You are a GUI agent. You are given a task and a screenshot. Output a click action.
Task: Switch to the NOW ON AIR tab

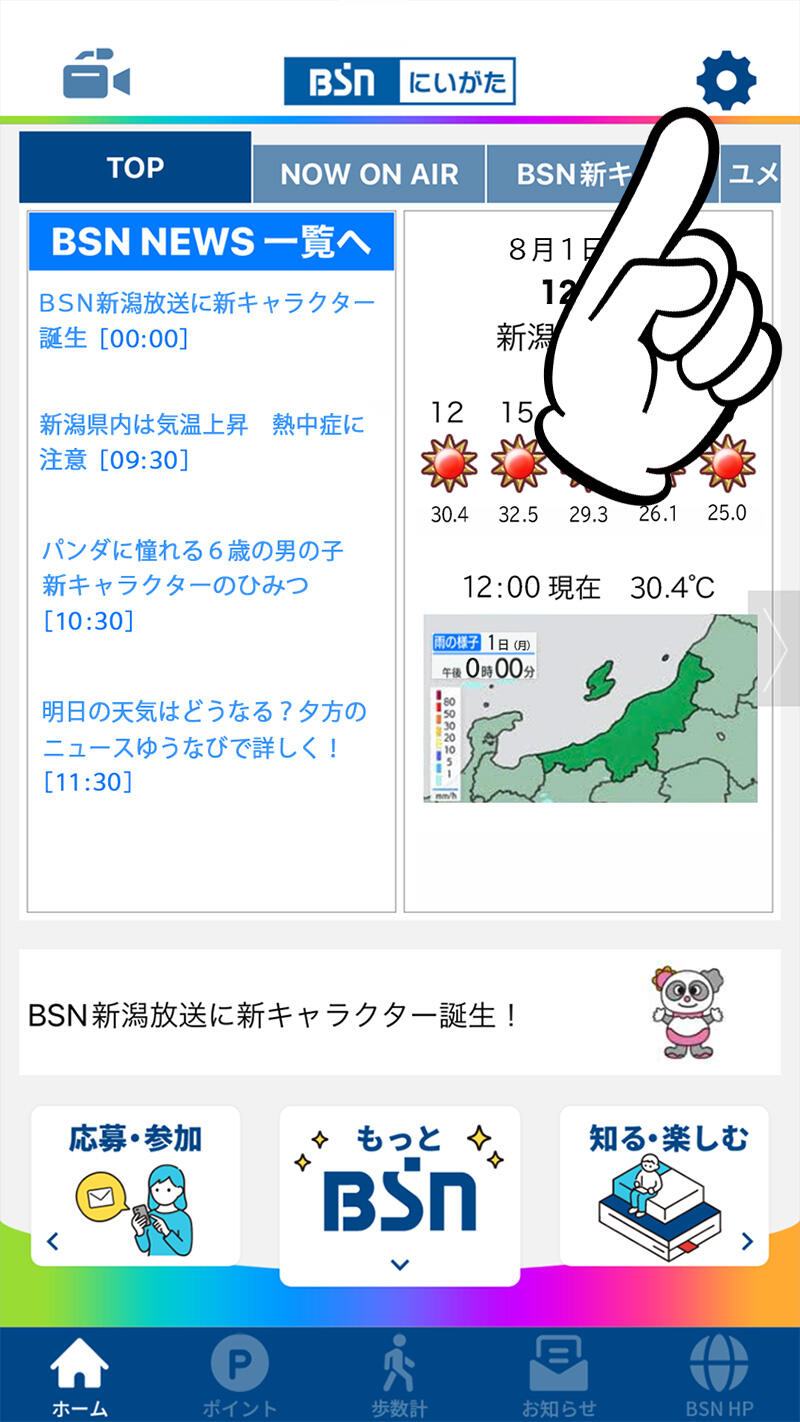(369, 174)
